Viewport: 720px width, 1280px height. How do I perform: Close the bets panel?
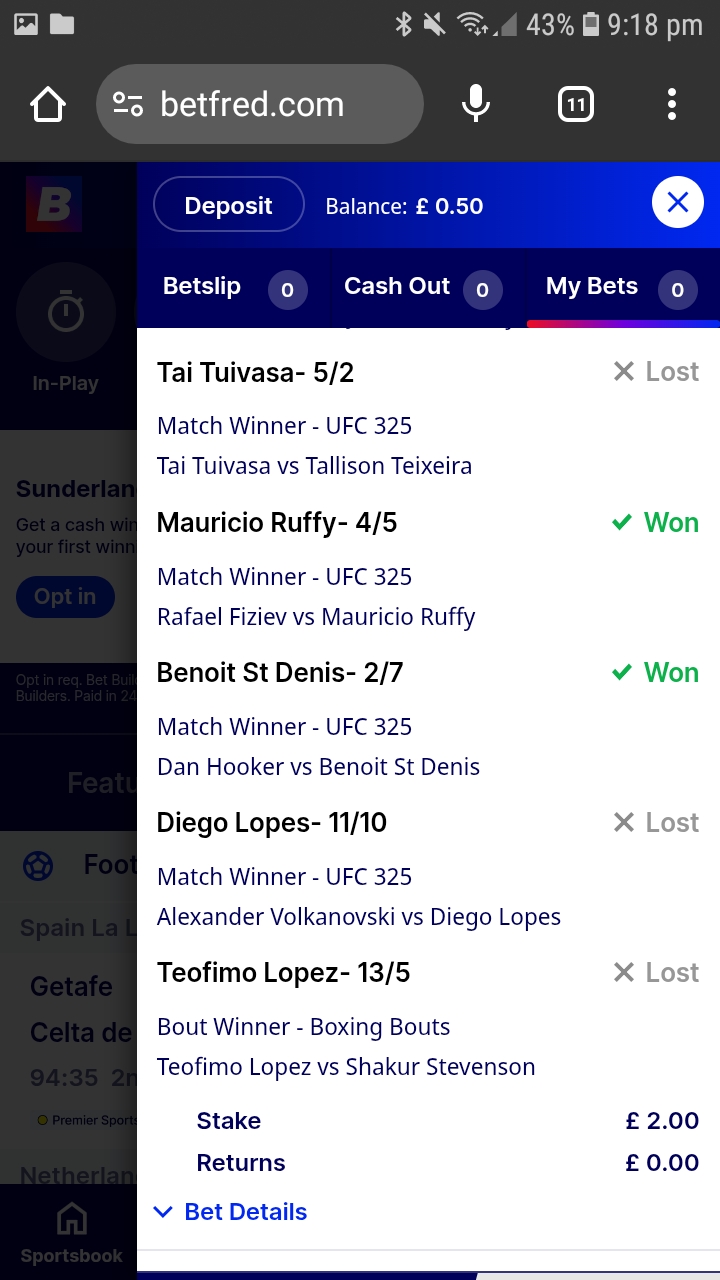pos(677,203)
